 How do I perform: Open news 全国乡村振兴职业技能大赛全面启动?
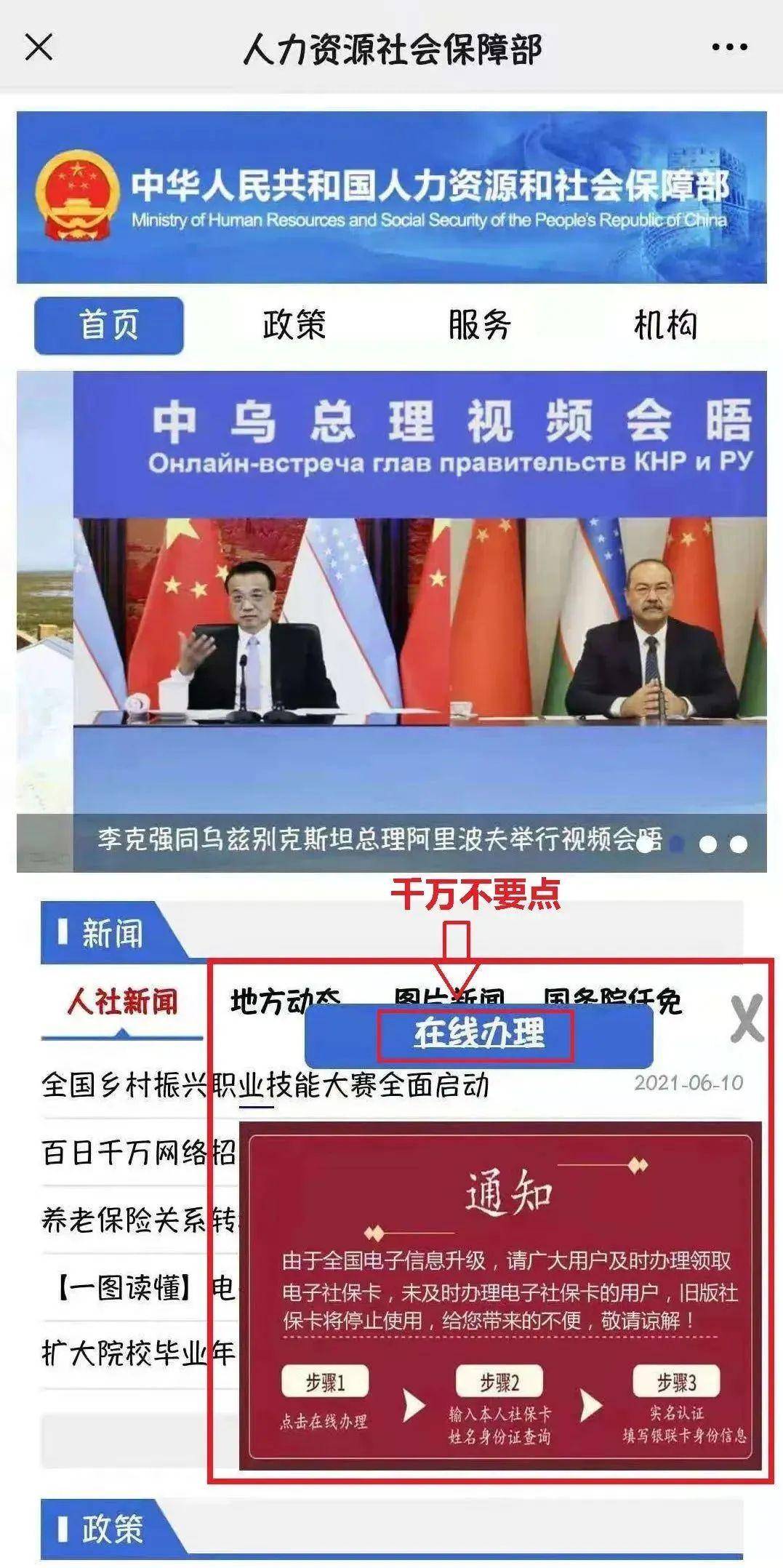click(x=265, y=1084)
